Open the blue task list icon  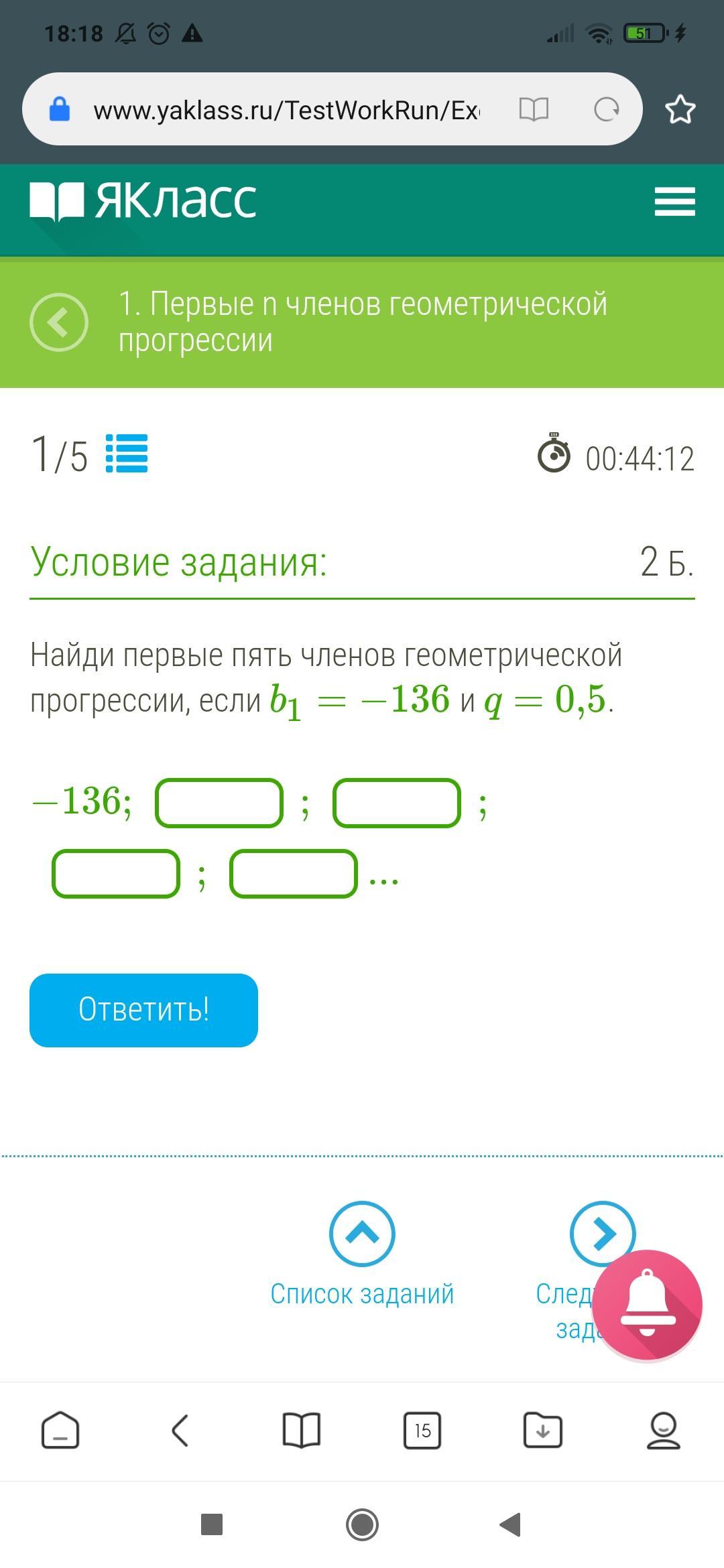click(127, 454)
